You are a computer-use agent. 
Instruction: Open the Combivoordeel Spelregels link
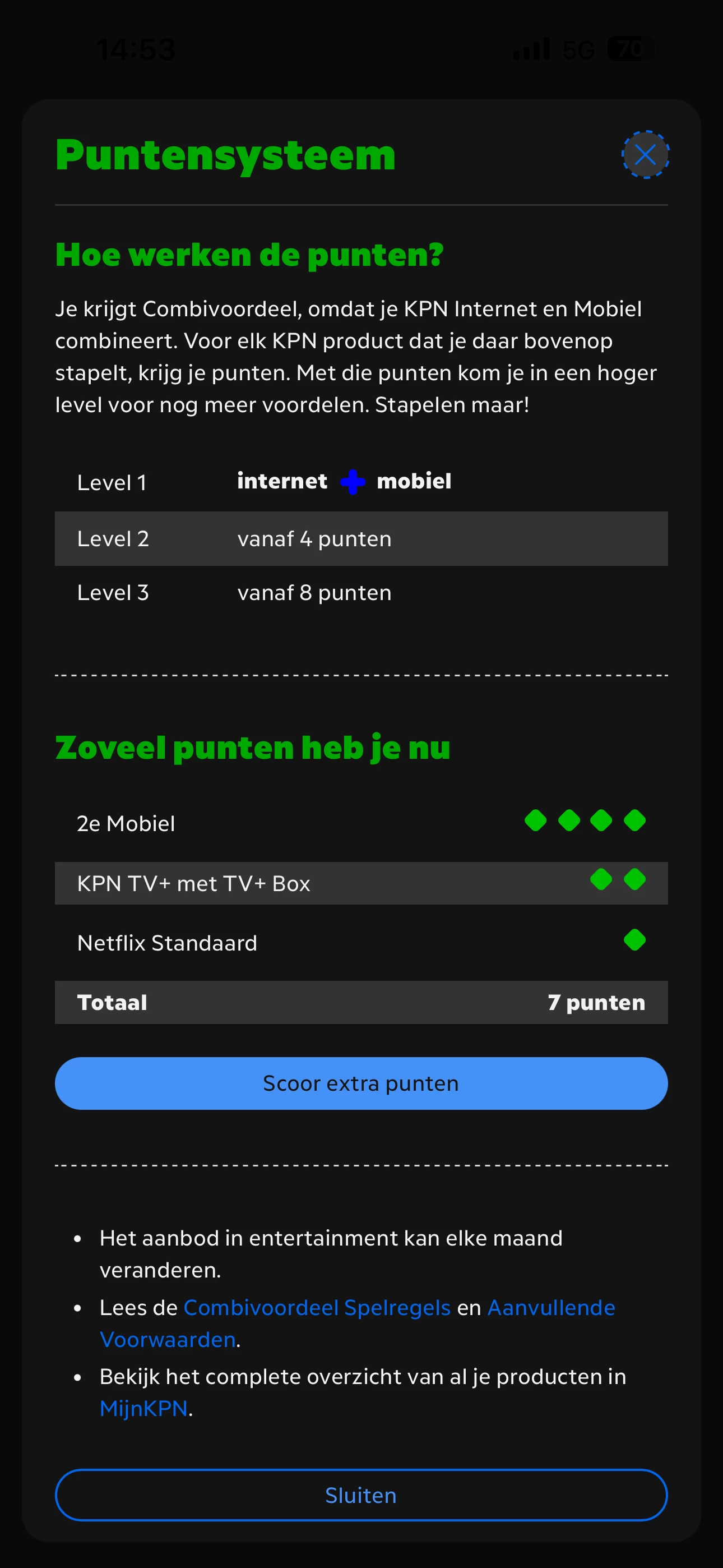pos(317,1307)
